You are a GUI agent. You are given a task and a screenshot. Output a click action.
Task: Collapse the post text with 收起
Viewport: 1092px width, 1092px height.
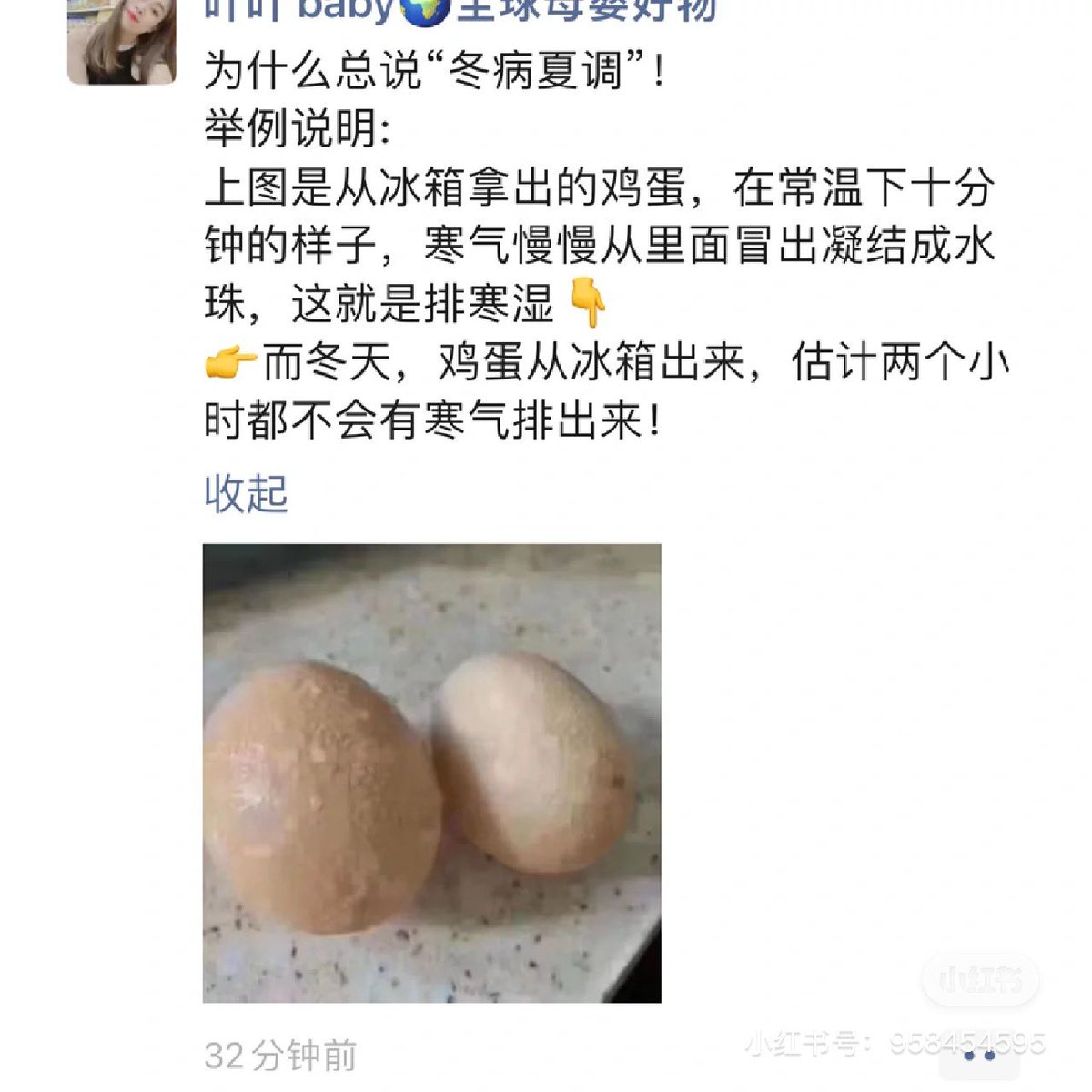pyautogui.click(x=246, y=494)
